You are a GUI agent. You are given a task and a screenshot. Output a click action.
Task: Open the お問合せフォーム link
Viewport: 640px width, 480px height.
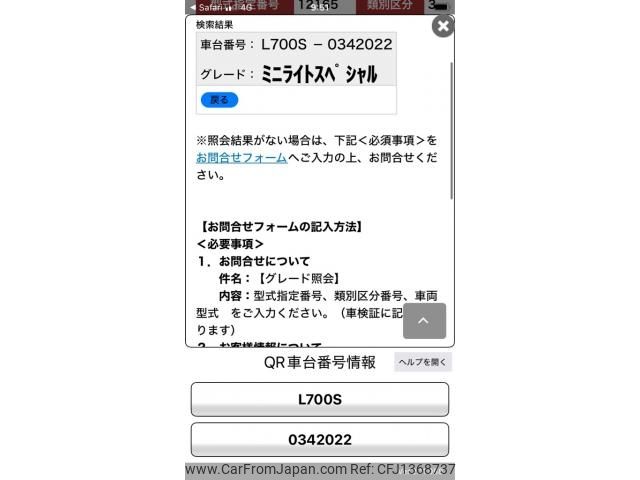(x=241, y=158)
